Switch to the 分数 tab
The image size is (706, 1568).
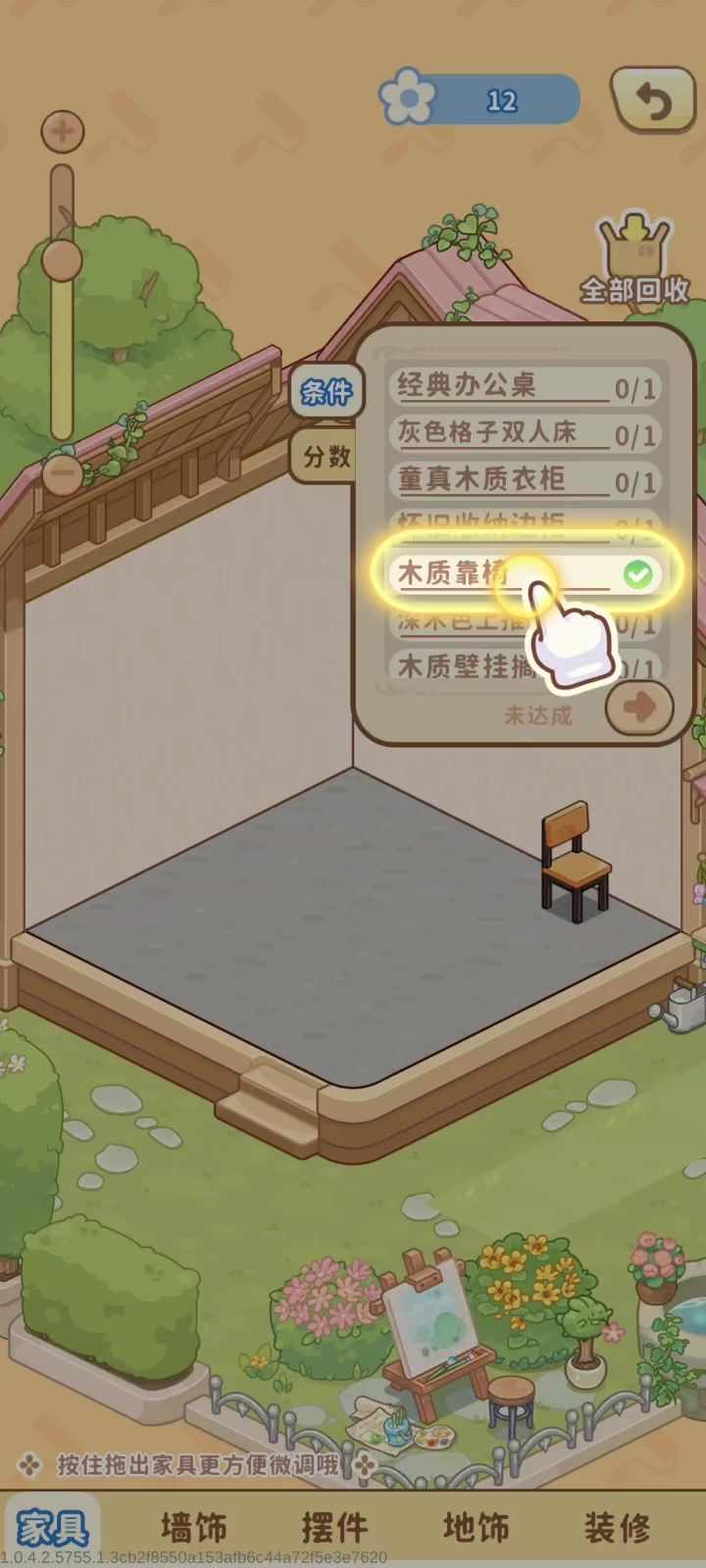[x=327, y=456]
